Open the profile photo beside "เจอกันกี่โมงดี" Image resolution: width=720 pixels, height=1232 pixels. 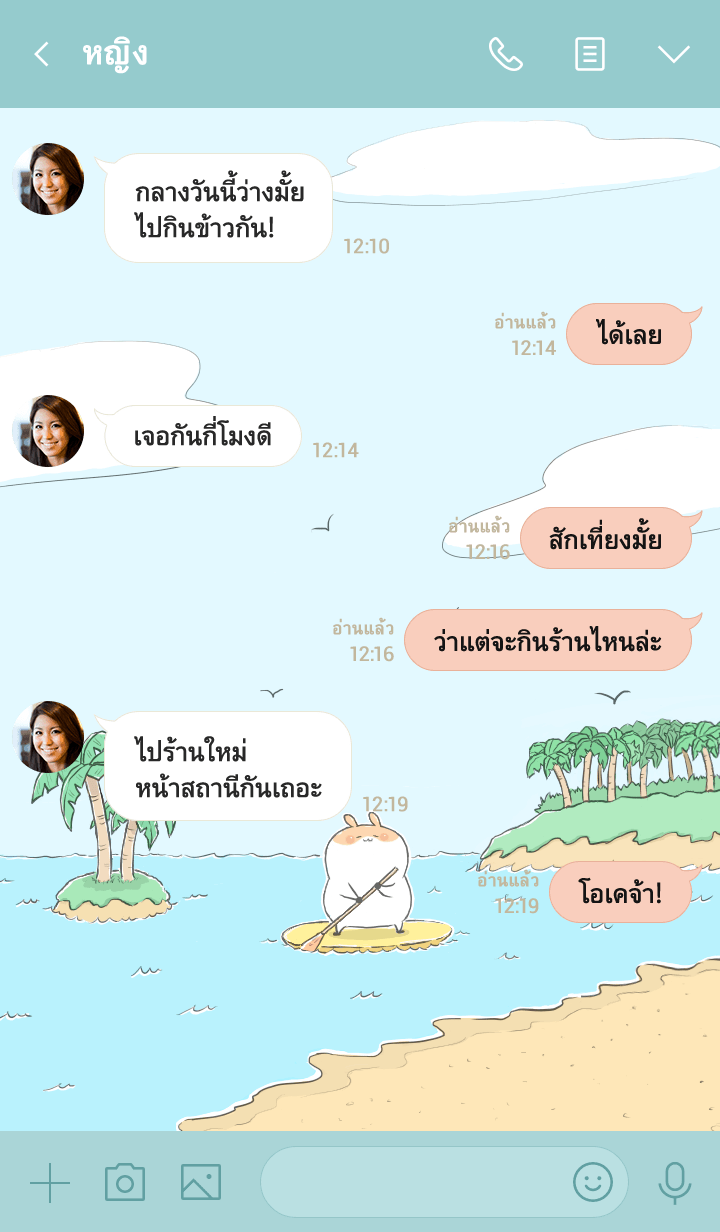(48, 431)
